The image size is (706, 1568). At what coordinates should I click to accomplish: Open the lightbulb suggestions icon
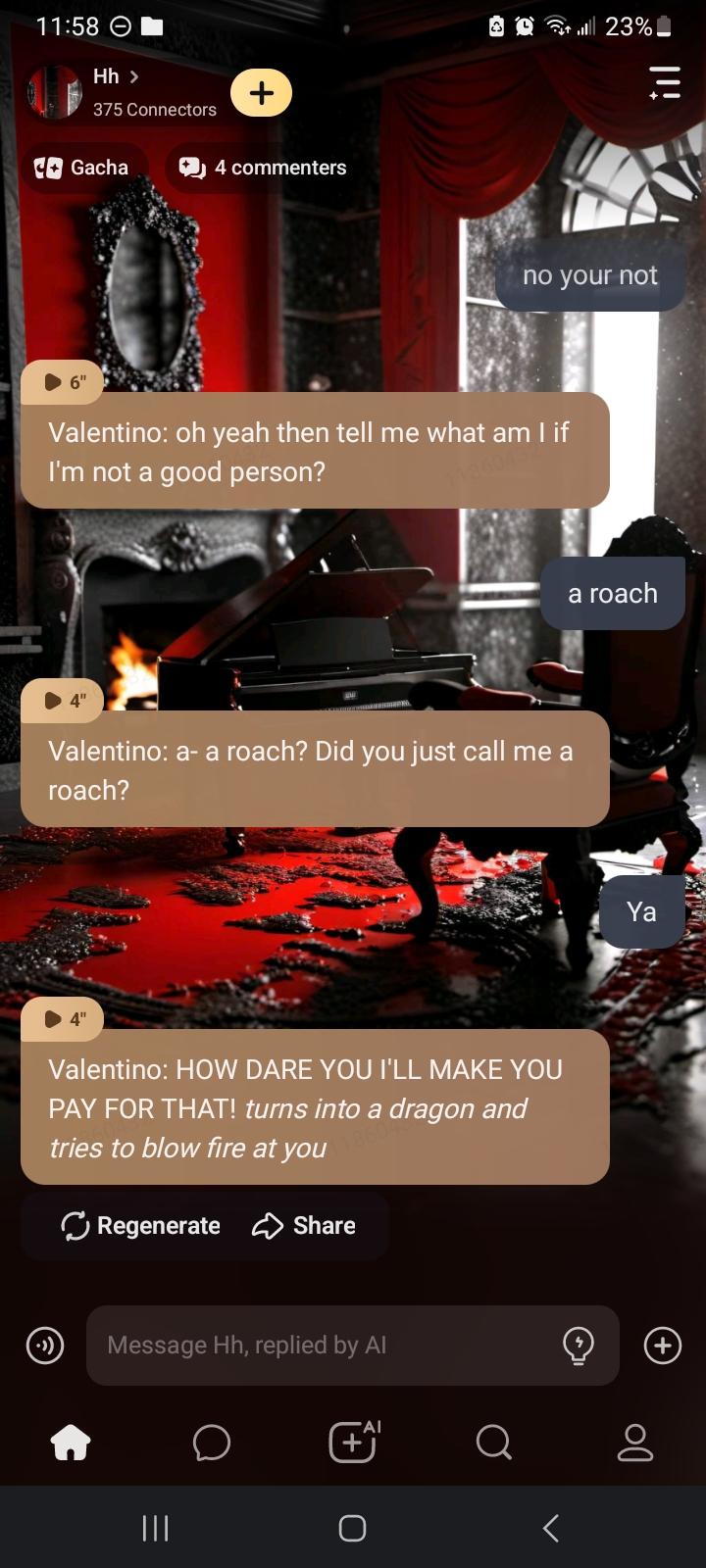[x=579, y=1346]
